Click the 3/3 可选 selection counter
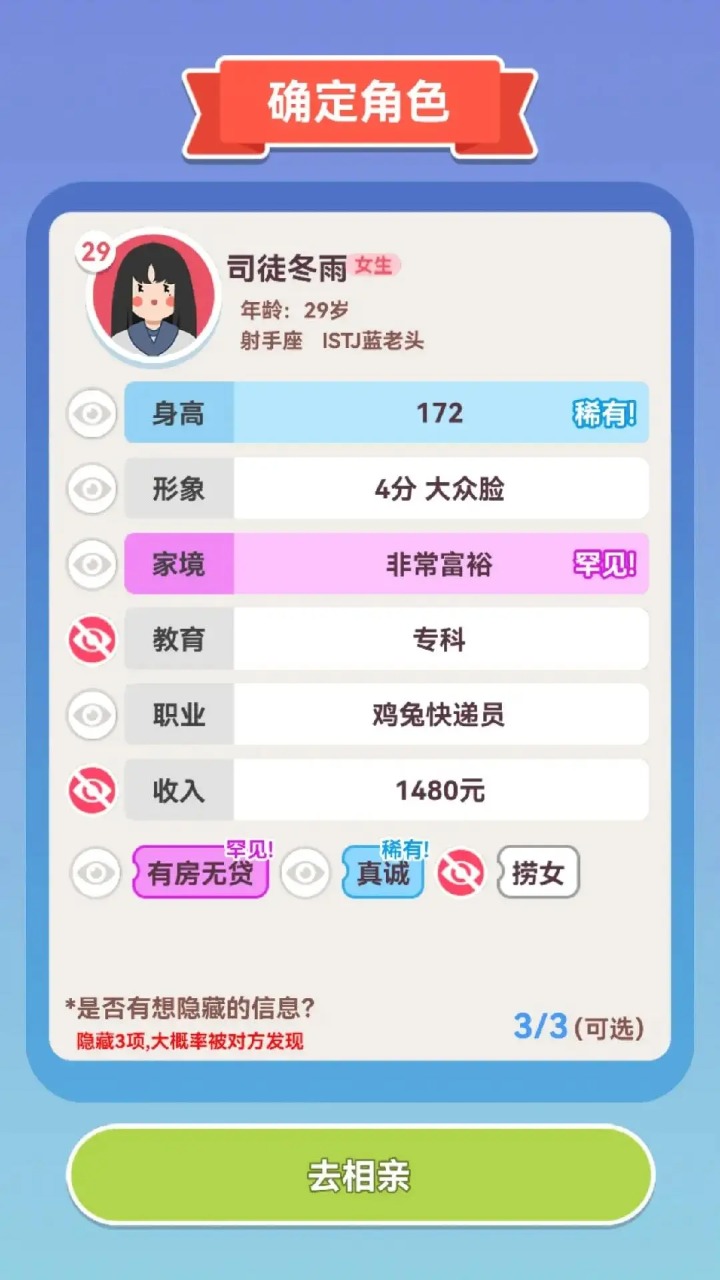The height and width of the screenshot is (1280, 720). pos(578,1028)
